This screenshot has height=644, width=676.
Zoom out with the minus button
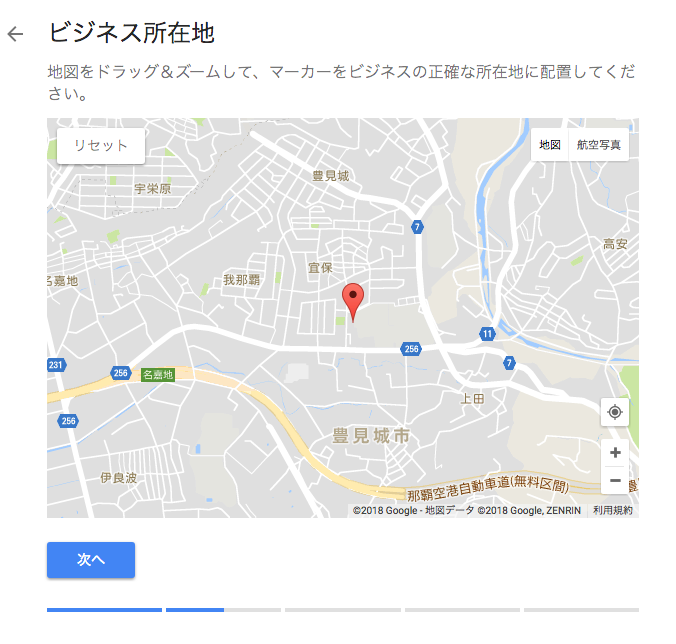pos(615,481)
